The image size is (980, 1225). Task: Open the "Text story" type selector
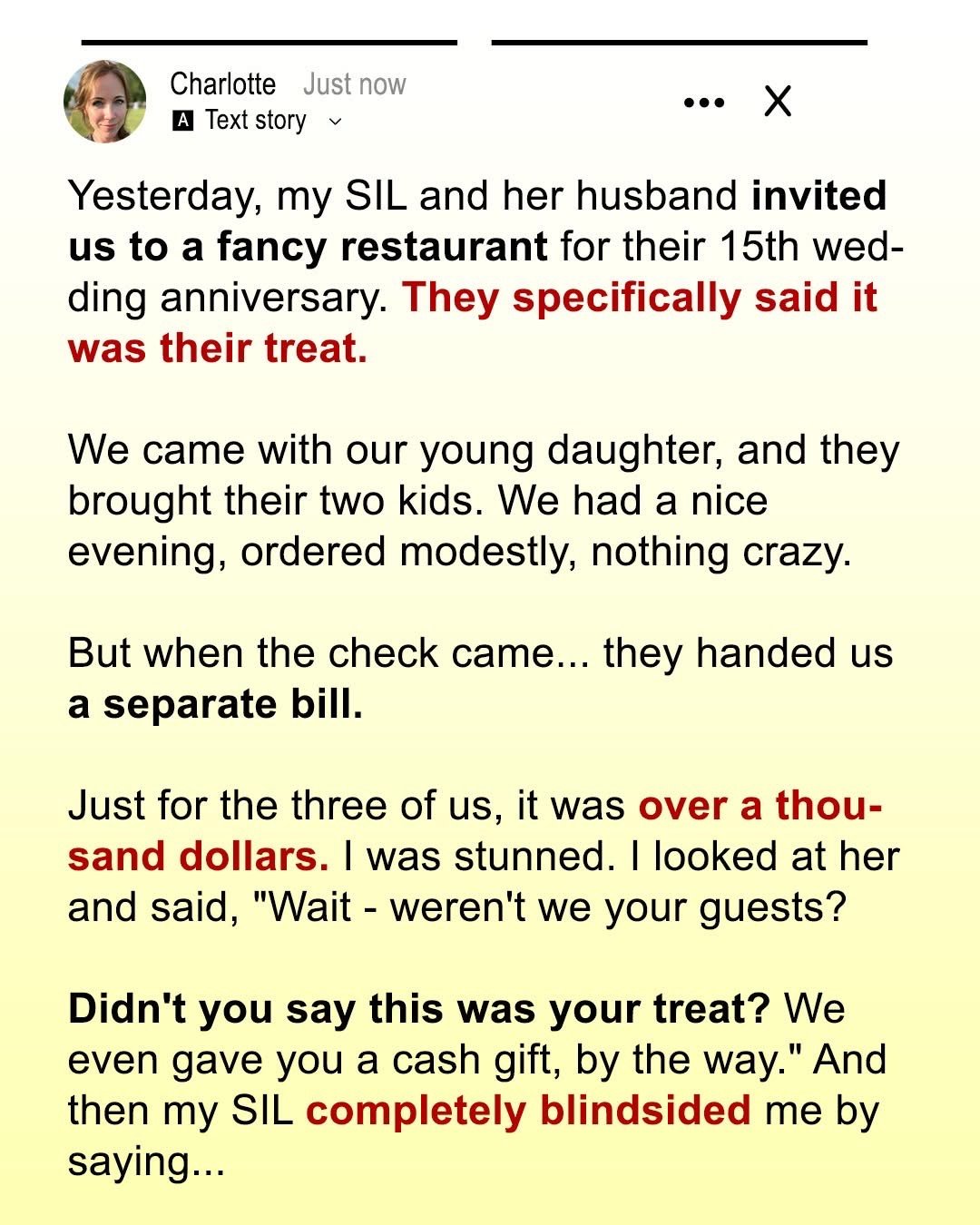point(255,119)
